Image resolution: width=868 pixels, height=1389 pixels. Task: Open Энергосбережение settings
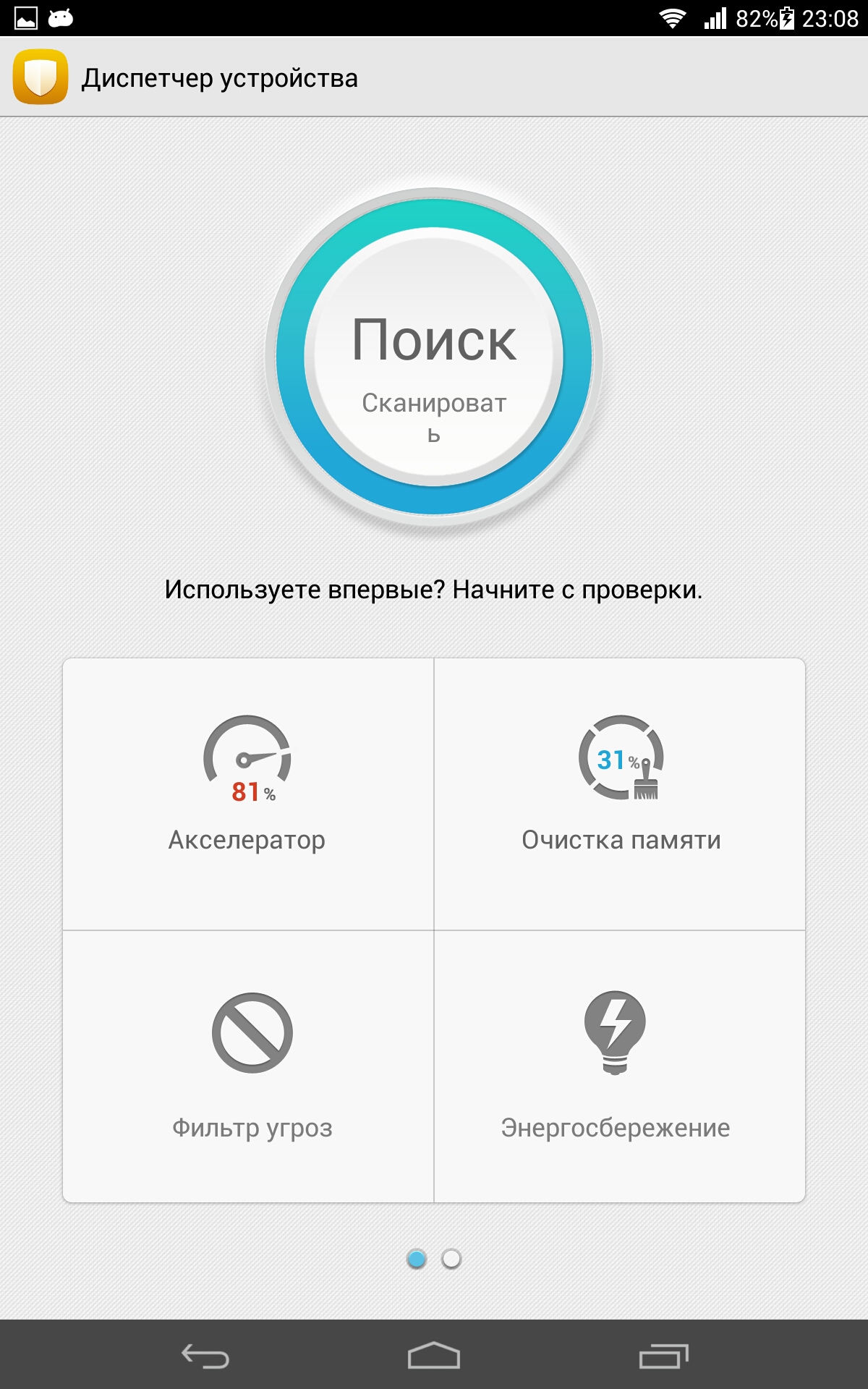tap(620, 1066)
